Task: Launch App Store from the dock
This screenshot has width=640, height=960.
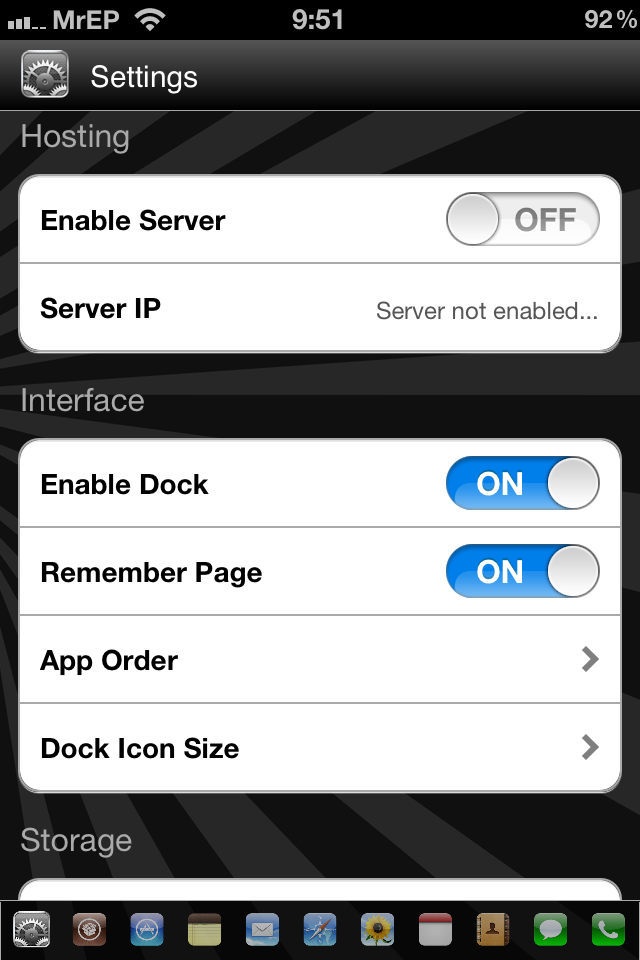Action: click(147, 930)
